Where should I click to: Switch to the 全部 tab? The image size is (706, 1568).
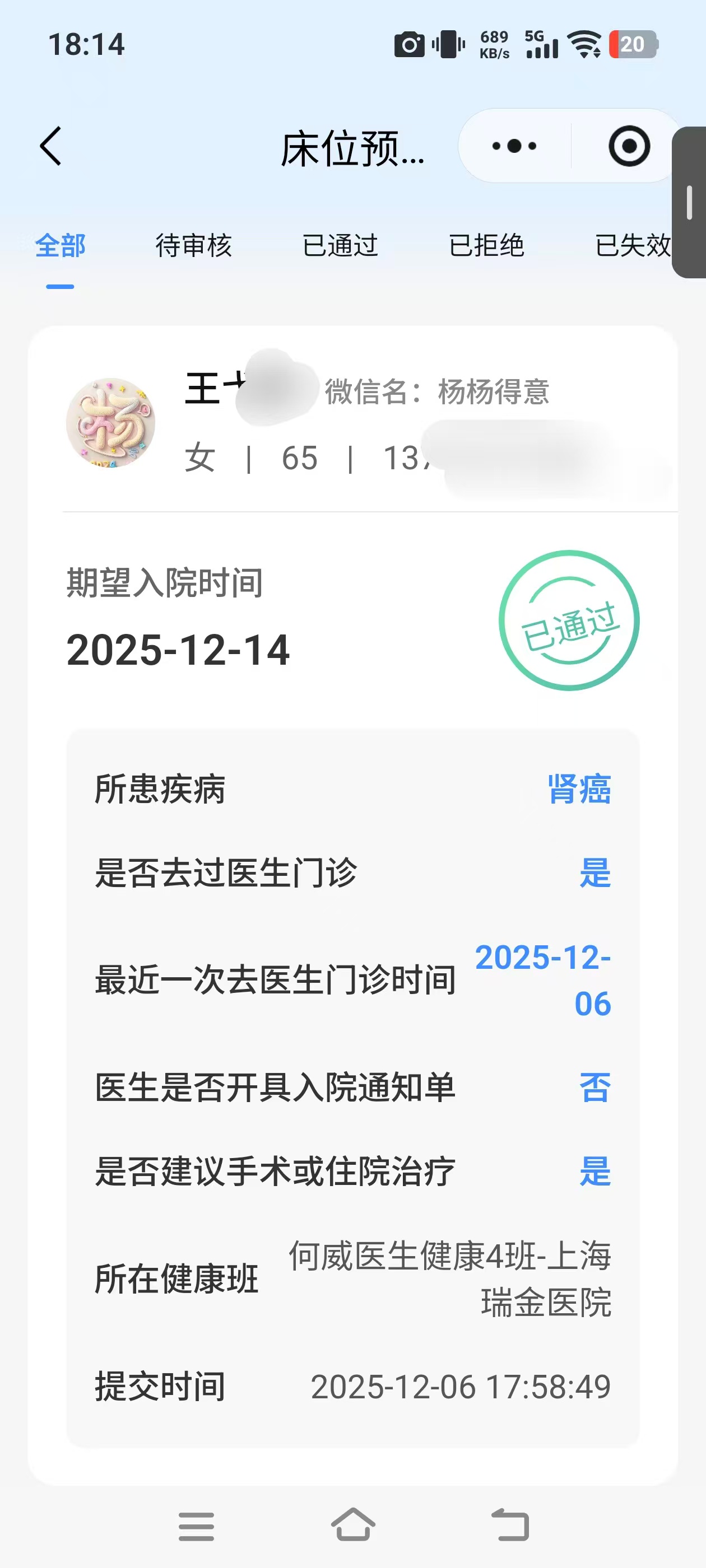coord(61,246)
